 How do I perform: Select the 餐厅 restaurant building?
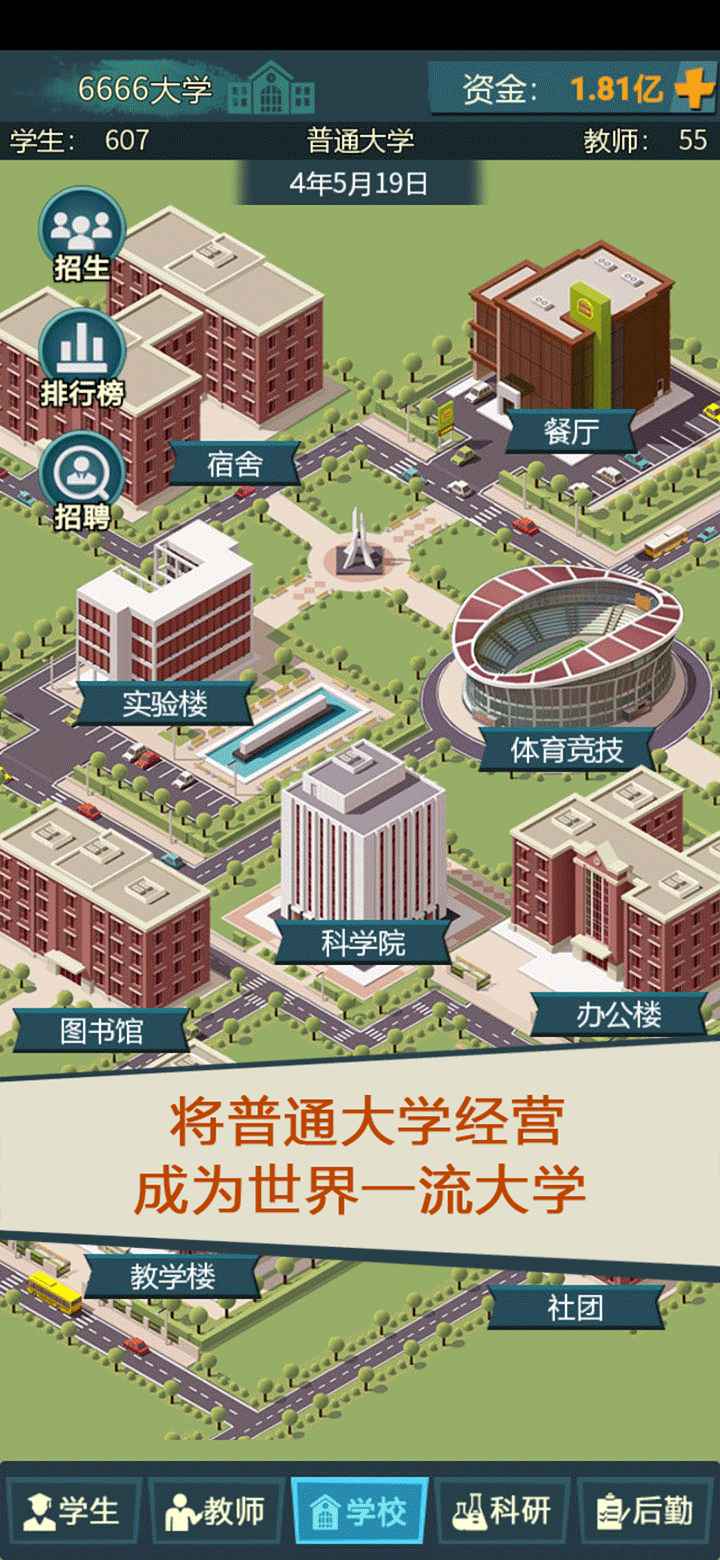tap(571, 432)
